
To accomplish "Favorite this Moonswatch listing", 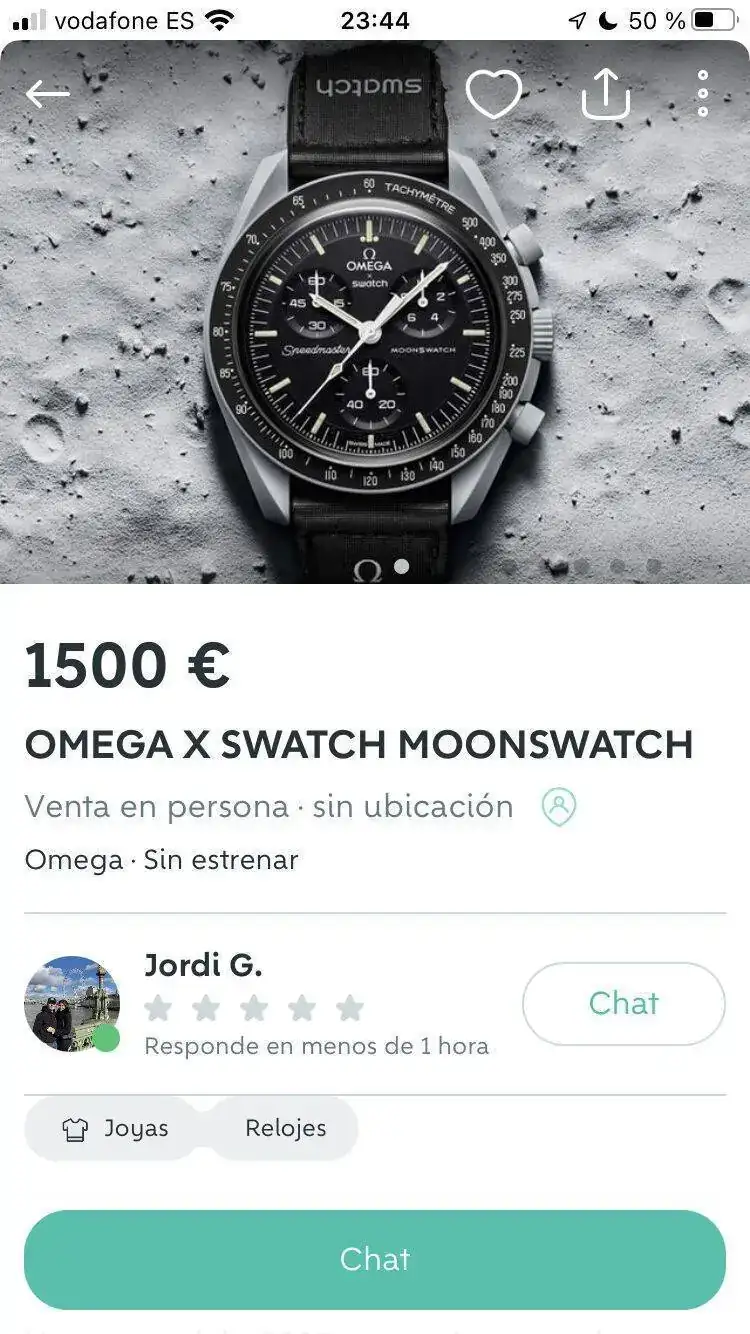I will coord(494,95).
